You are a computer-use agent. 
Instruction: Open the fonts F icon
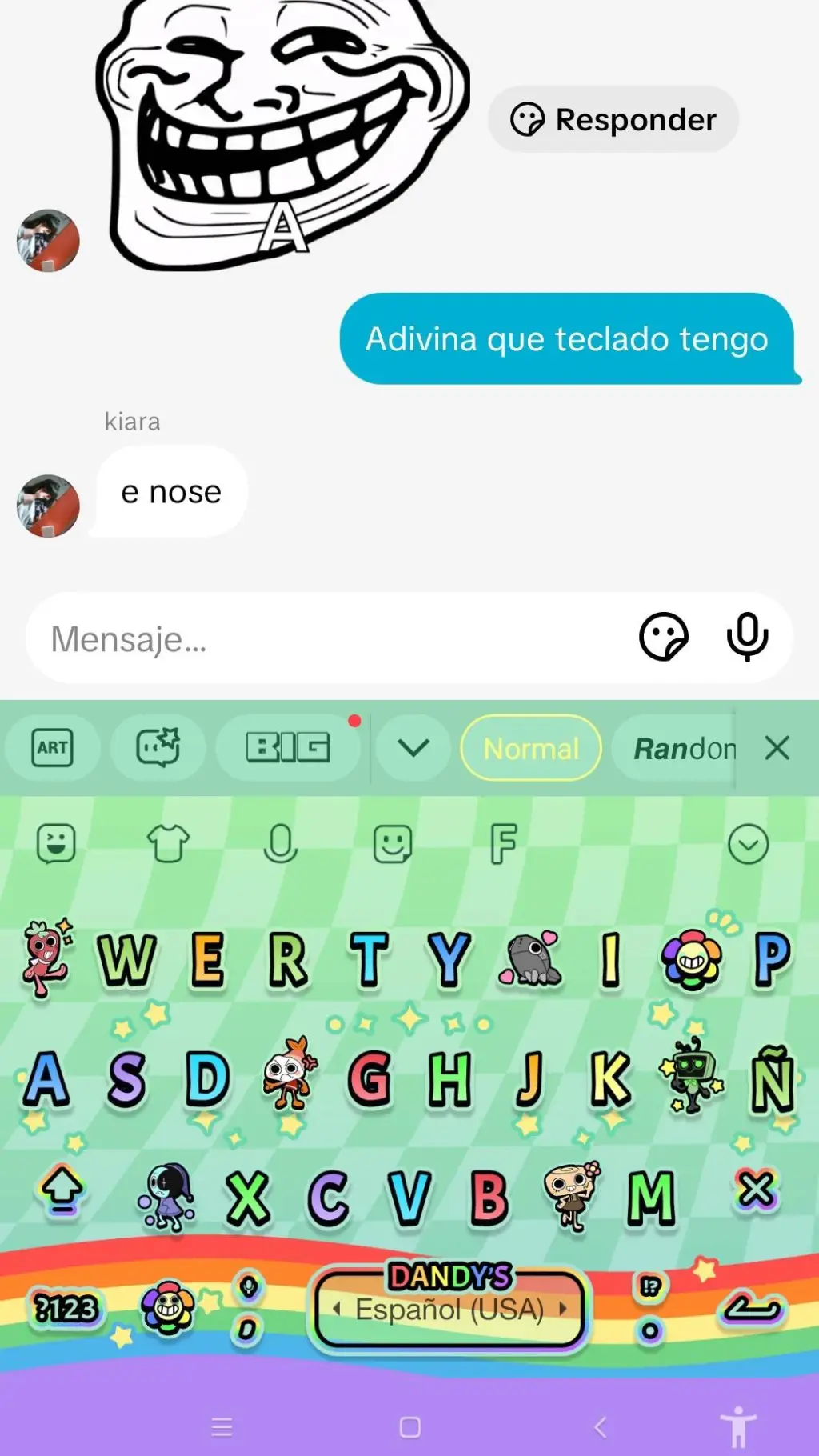coord(503,844)
